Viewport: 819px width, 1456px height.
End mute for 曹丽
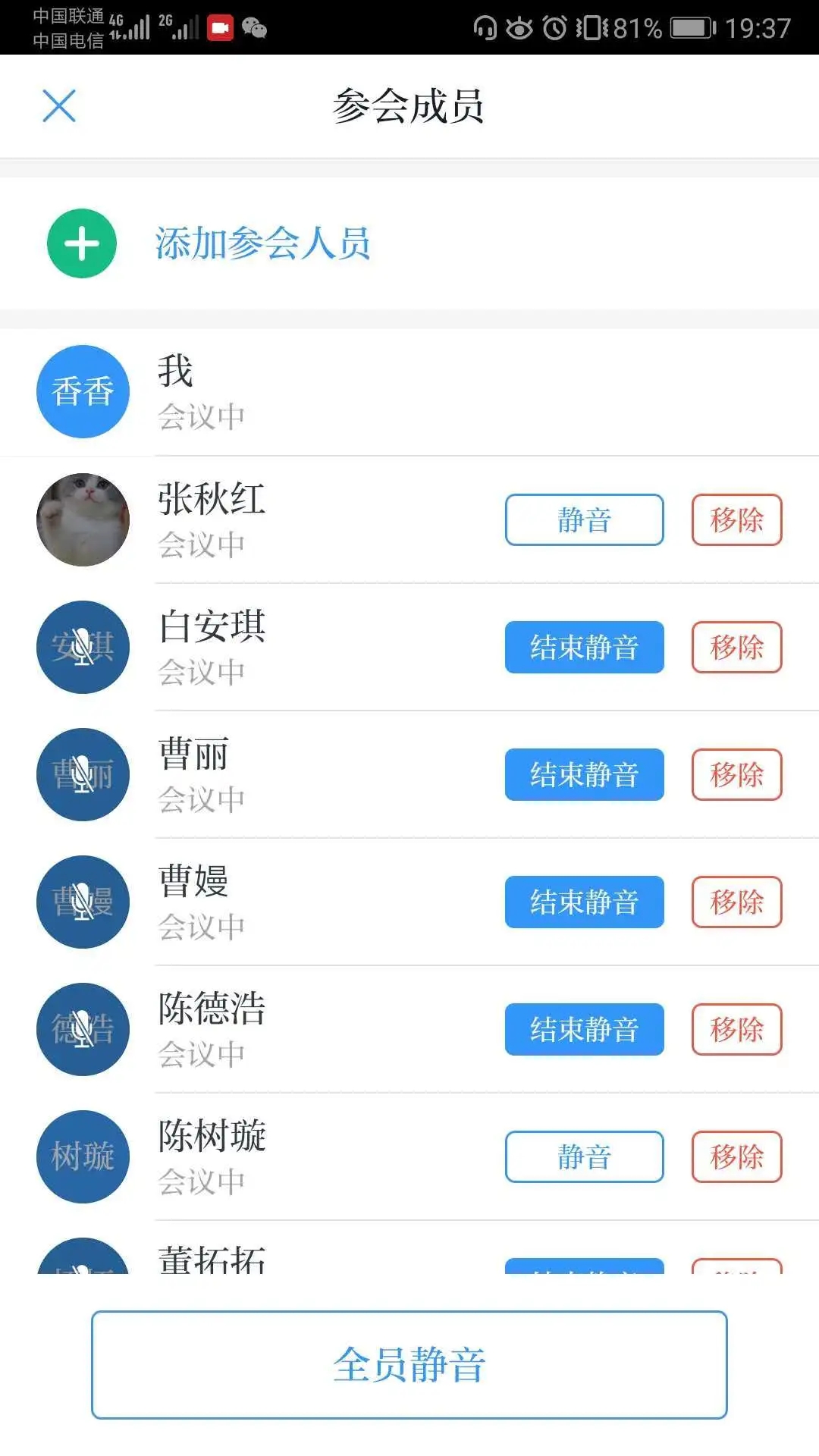click(x=584, y=774)
